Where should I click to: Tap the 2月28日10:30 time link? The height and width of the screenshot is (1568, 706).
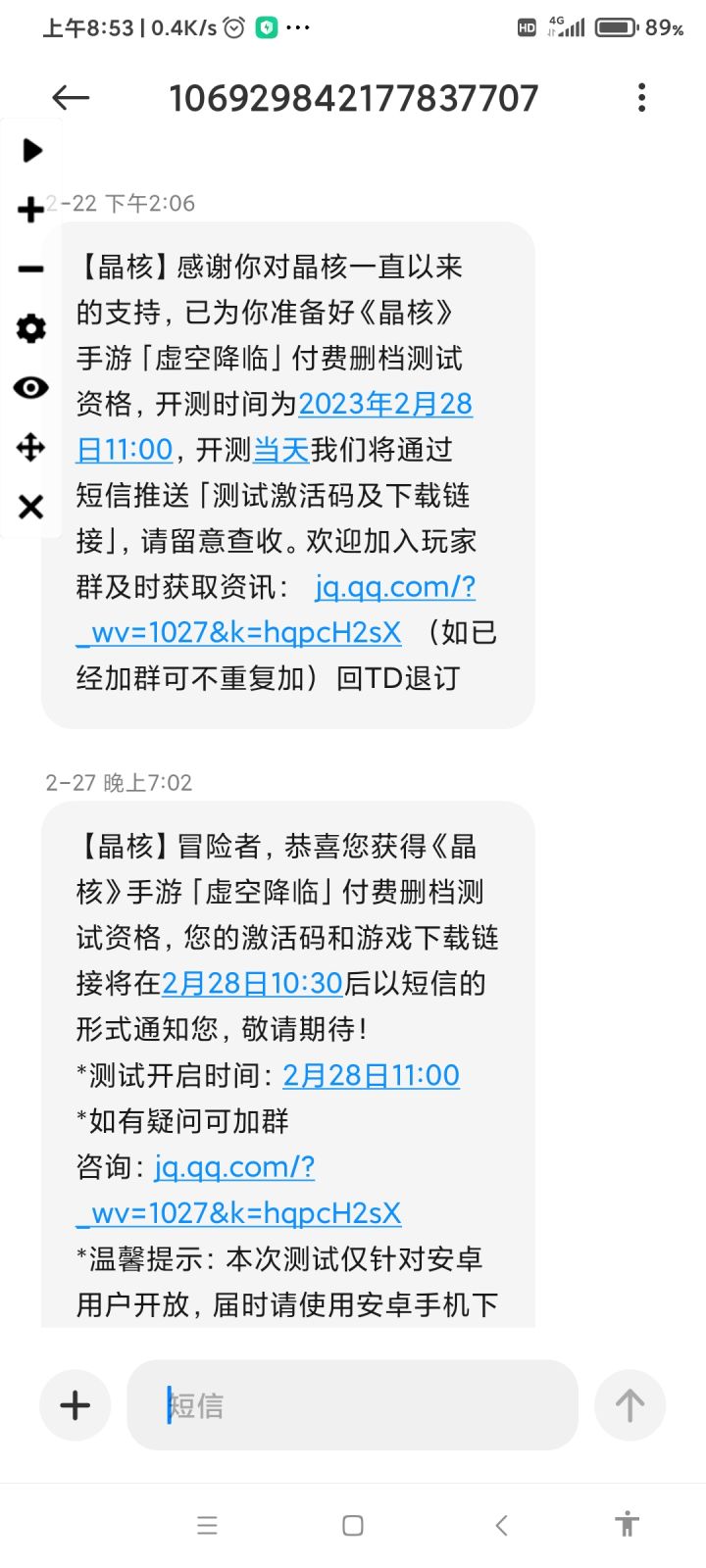[252, 983]
